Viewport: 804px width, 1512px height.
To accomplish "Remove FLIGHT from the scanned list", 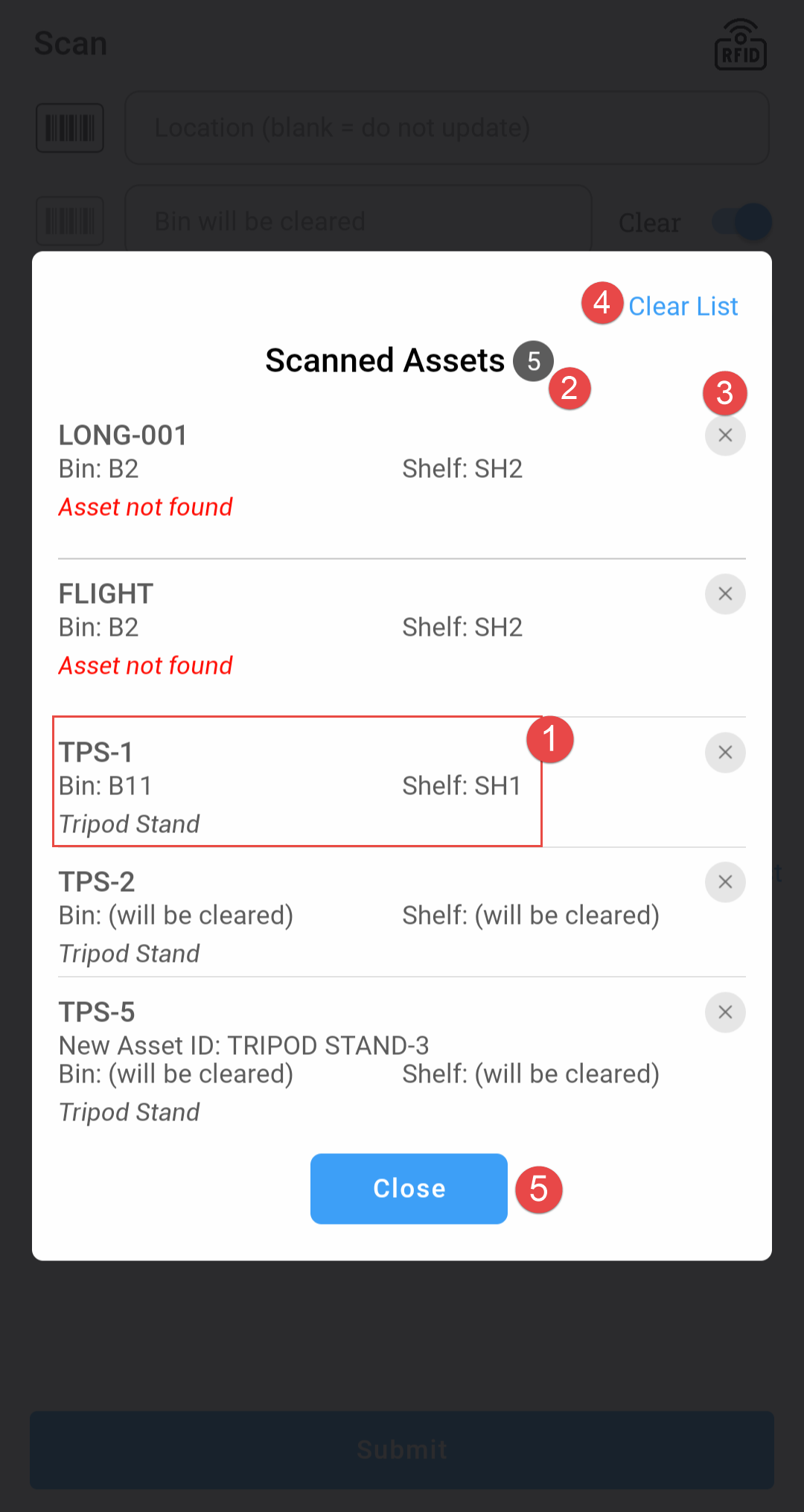I will point(725,594).
